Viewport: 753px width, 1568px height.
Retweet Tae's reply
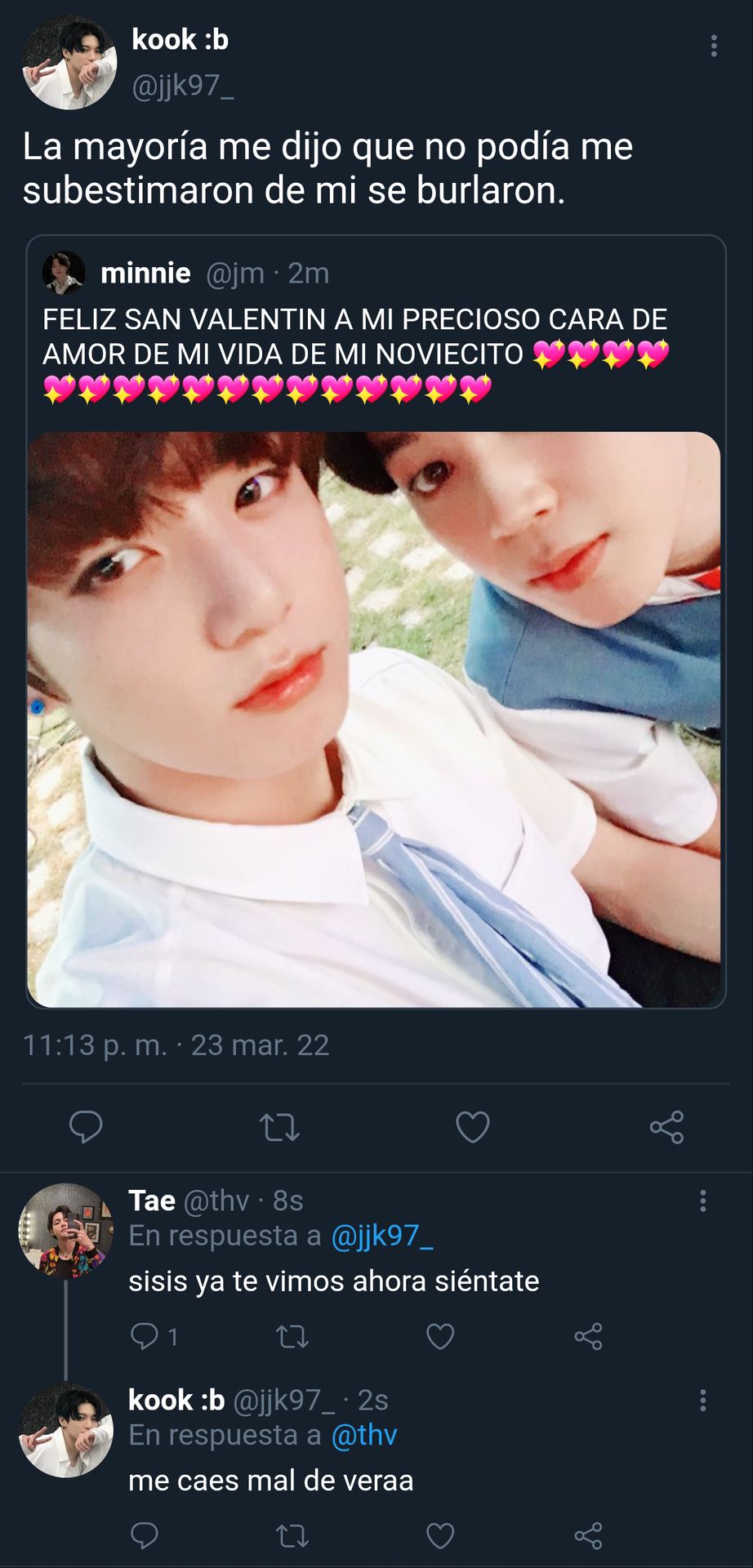click(x=292, y=1337)
